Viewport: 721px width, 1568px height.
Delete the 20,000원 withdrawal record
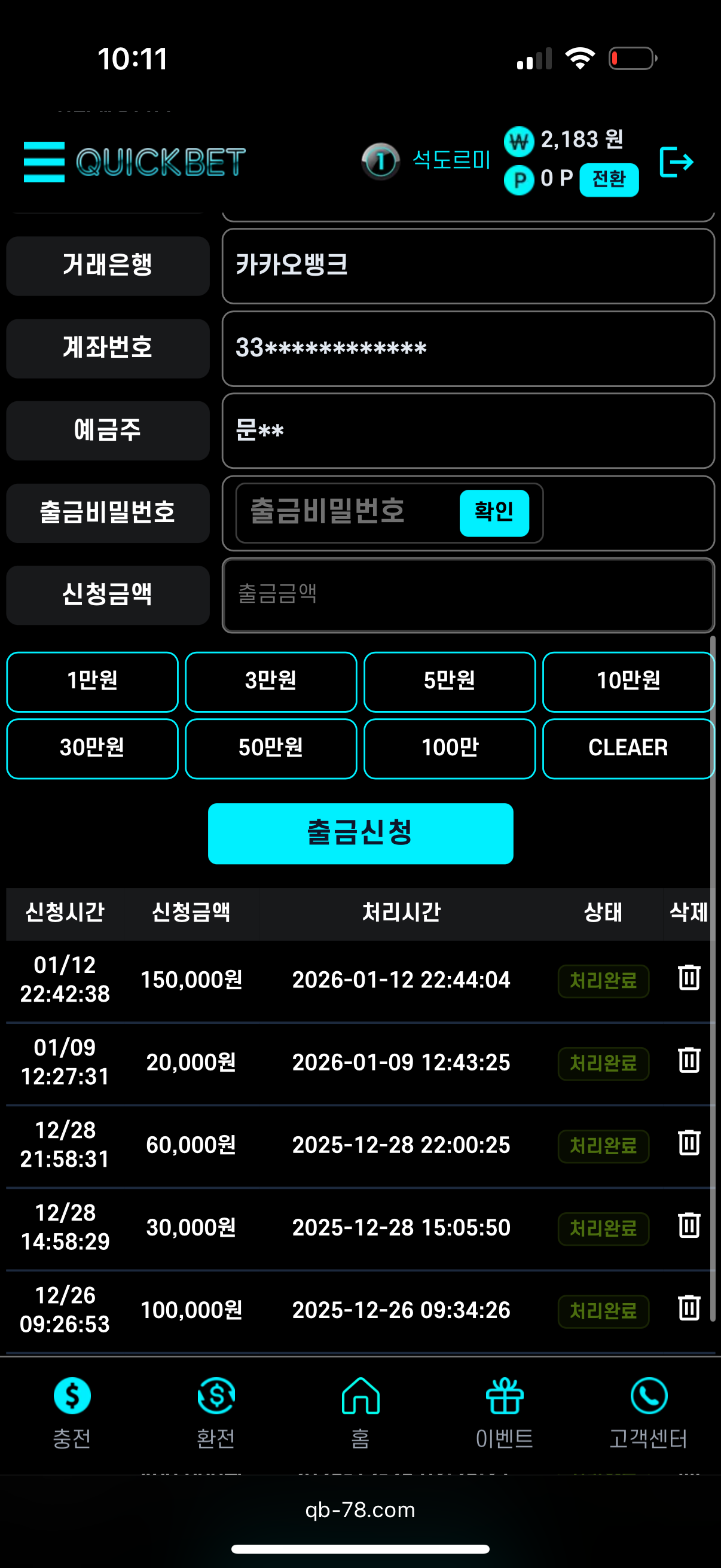pos(689,1060)
